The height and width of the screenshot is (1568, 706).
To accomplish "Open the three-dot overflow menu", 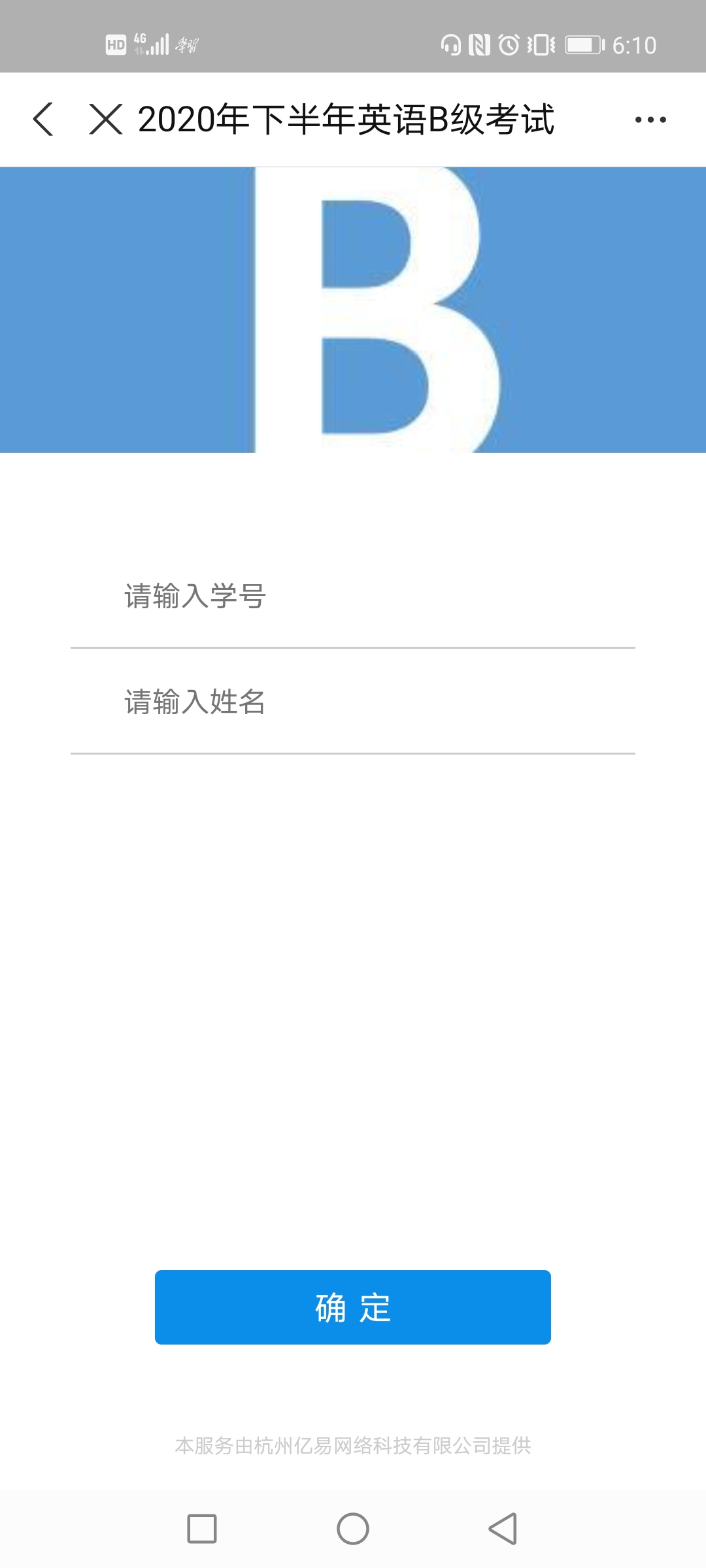I will (x=650, y=120).
